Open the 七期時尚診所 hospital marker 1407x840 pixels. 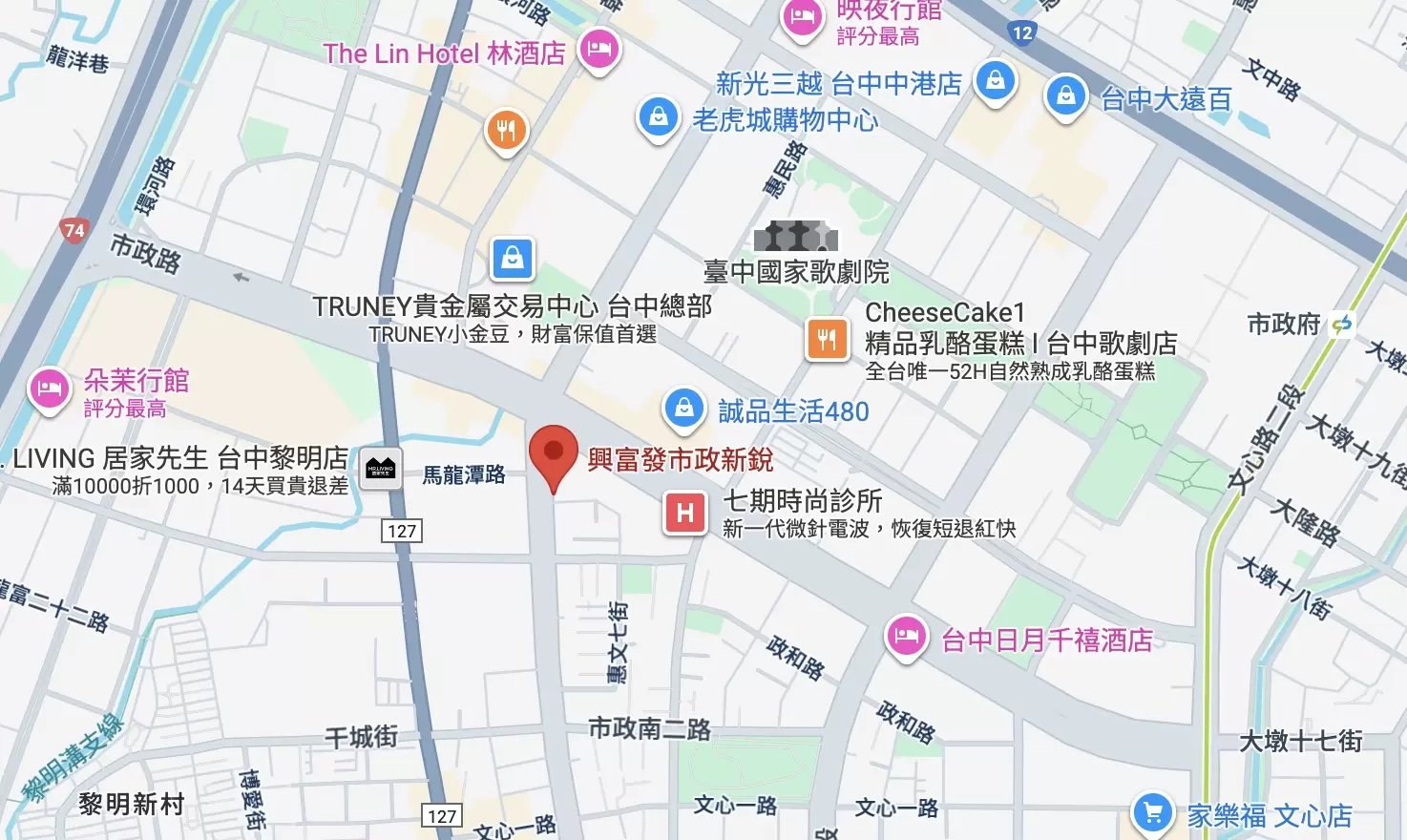pyautogui.click(x=685, y=514)
